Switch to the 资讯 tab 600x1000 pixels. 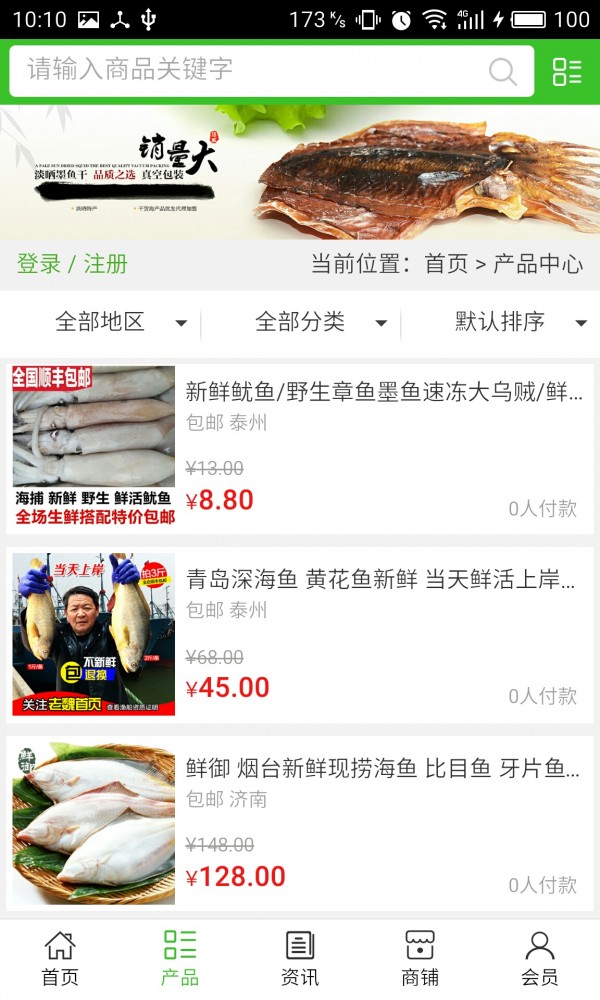(x=300, y=958)
